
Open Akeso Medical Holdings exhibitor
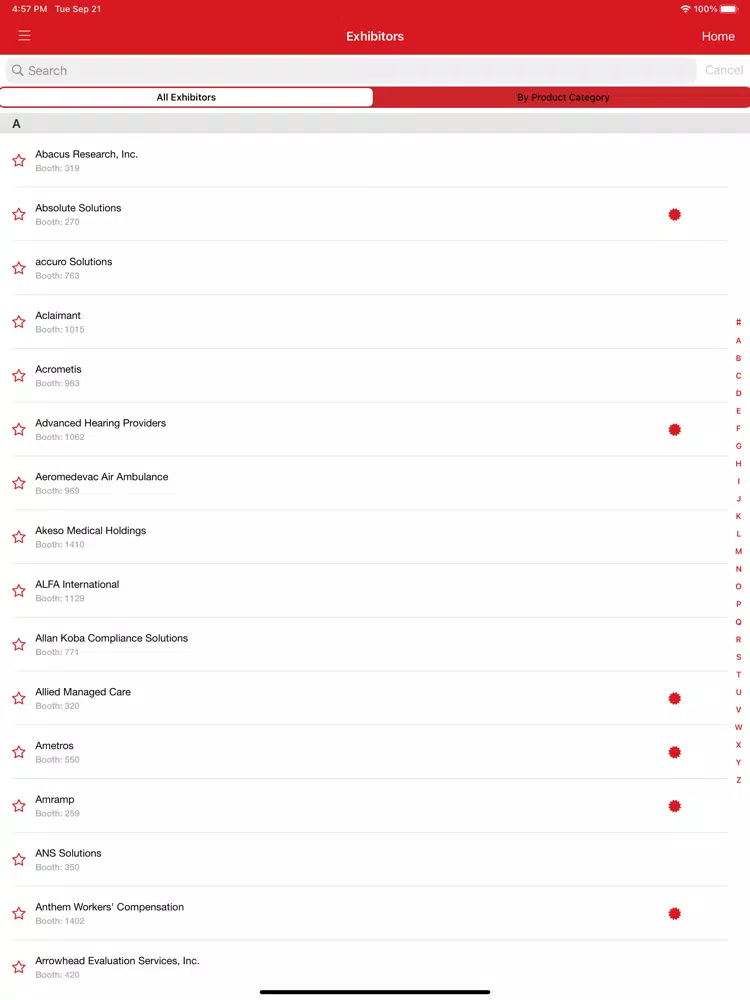(370, 537)
